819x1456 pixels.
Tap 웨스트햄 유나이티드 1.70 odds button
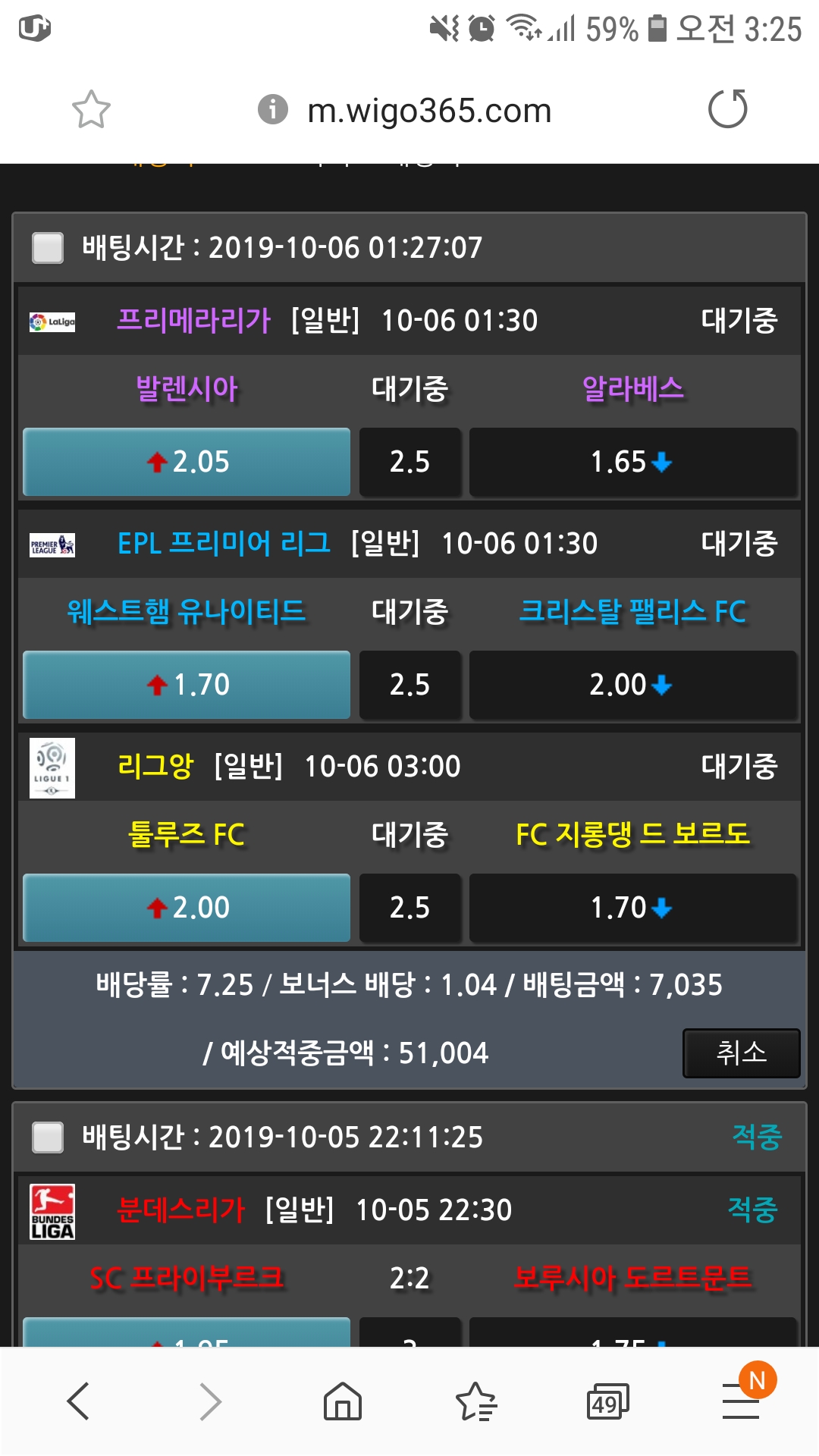(x=187, y=685)
